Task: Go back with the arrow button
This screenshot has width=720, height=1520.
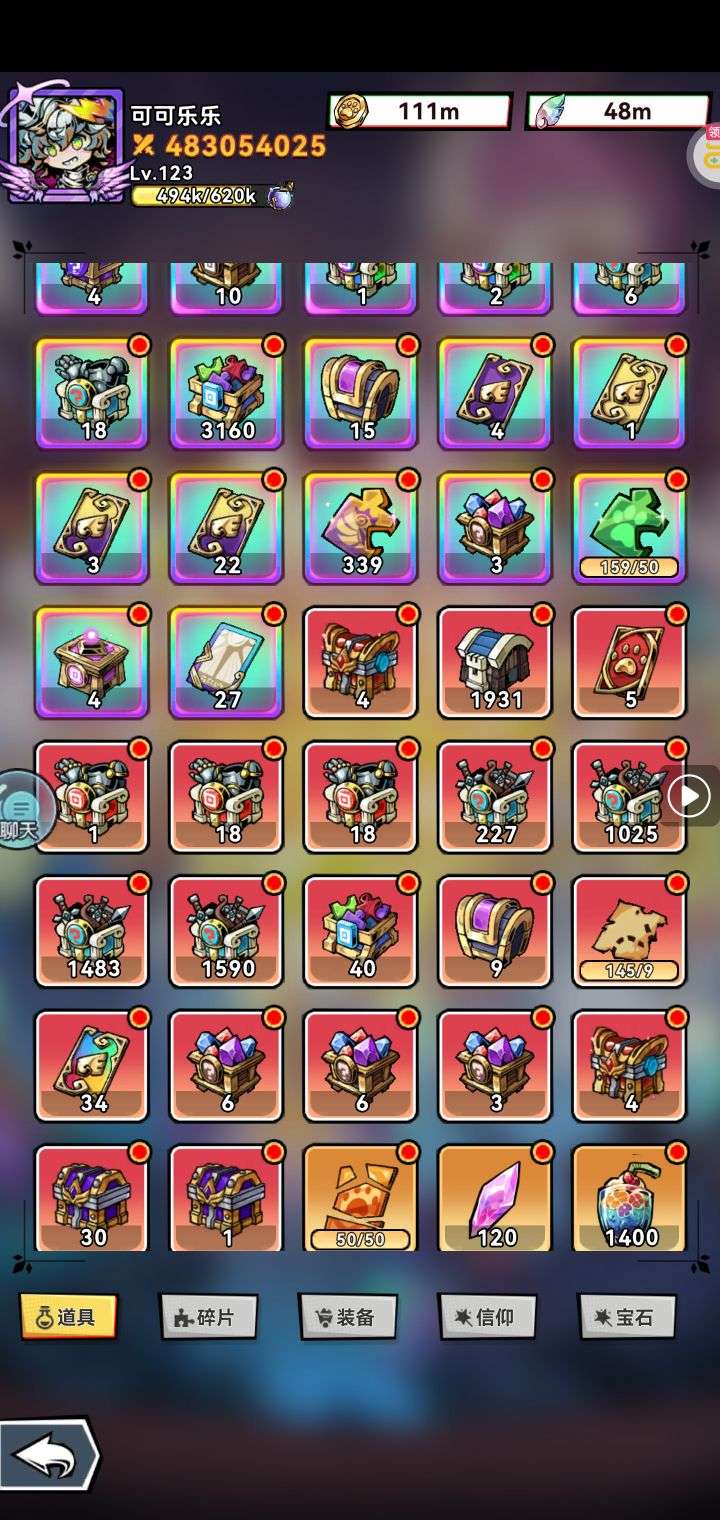Action: pos(50,1455)
